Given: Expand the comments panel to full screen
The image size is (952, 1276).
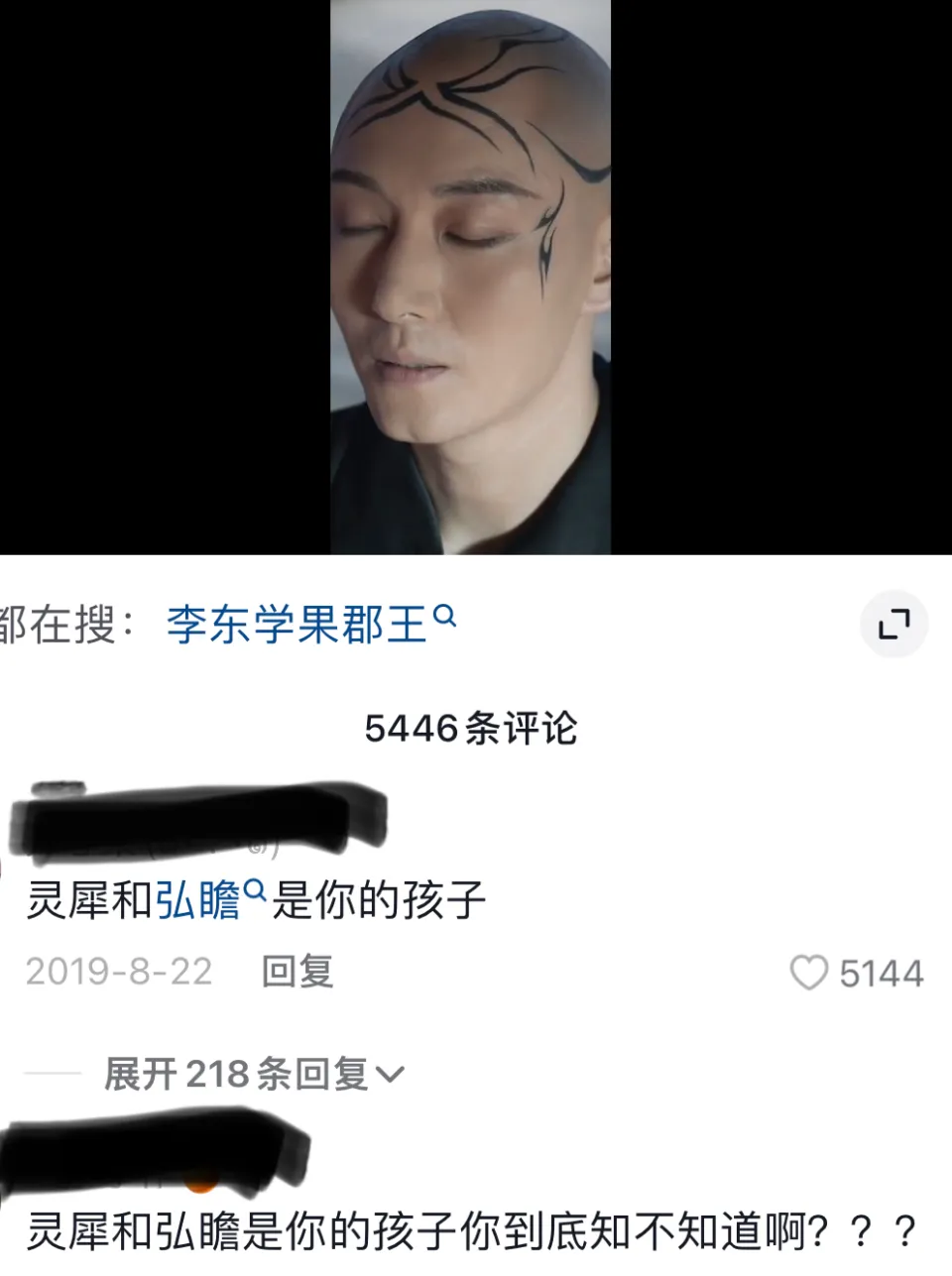Looking at the screenshot, I should click(x=893, y=625).
